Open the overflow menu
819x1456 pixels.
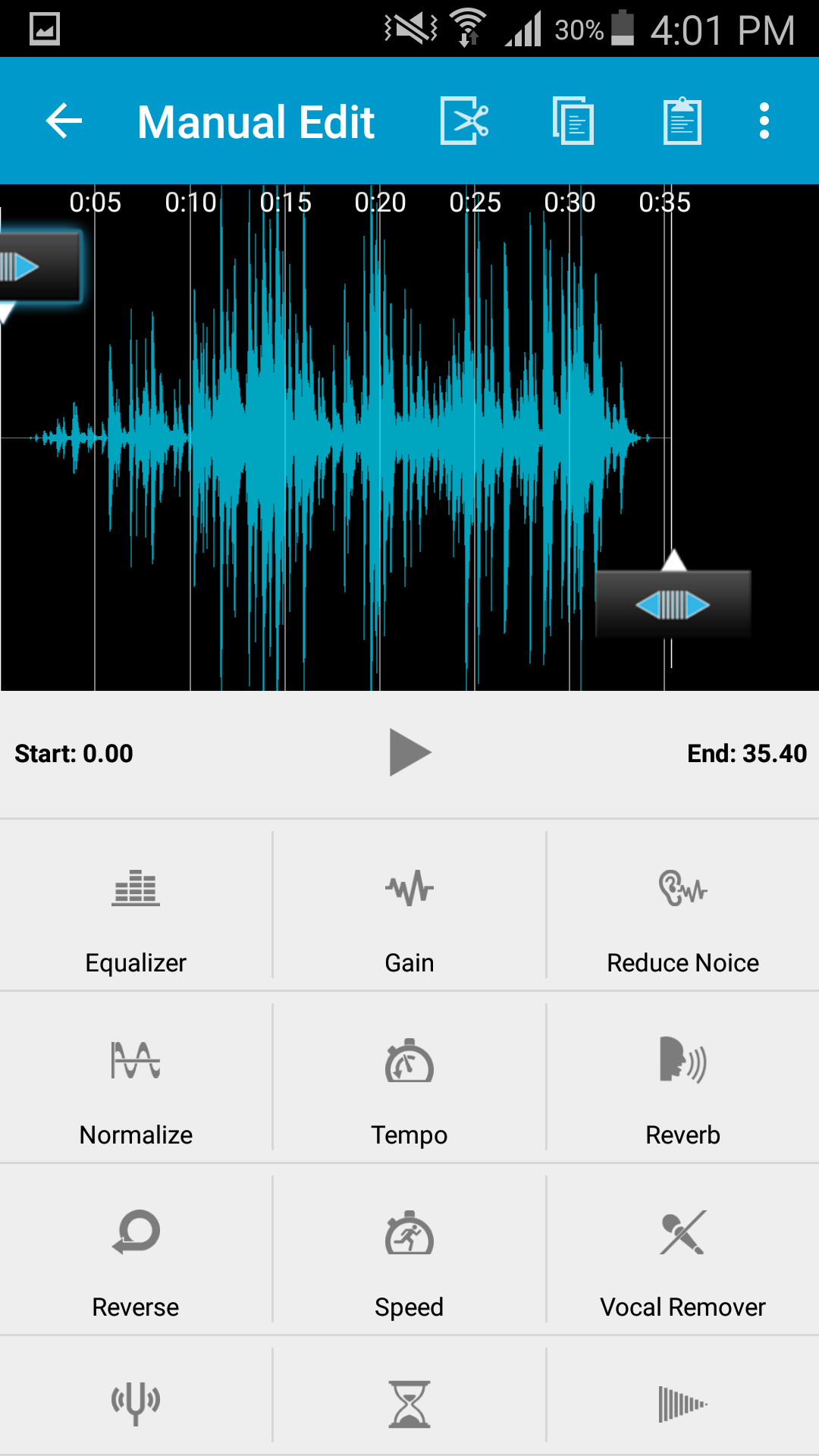tap(764, 121)
